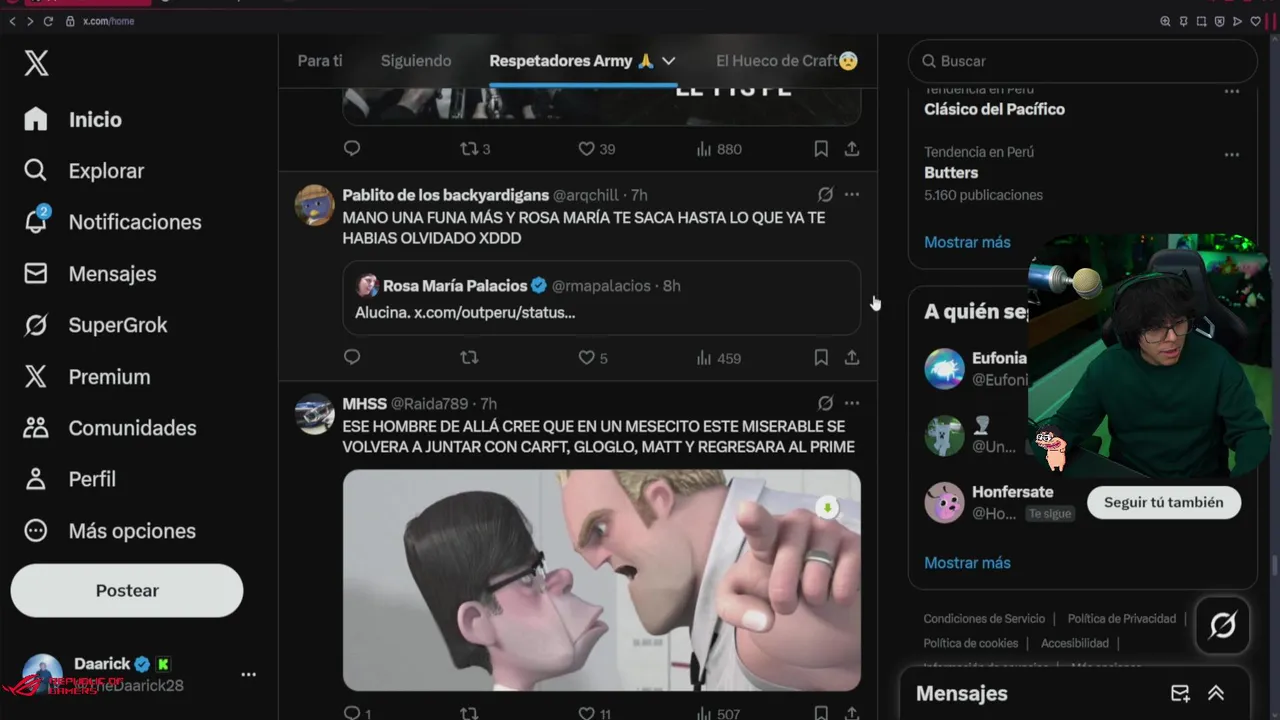Repost Pablito de los backyardigans' post
Image resolution: width=1280 pixels, height=720 pixels.
[x=469, y=357]
